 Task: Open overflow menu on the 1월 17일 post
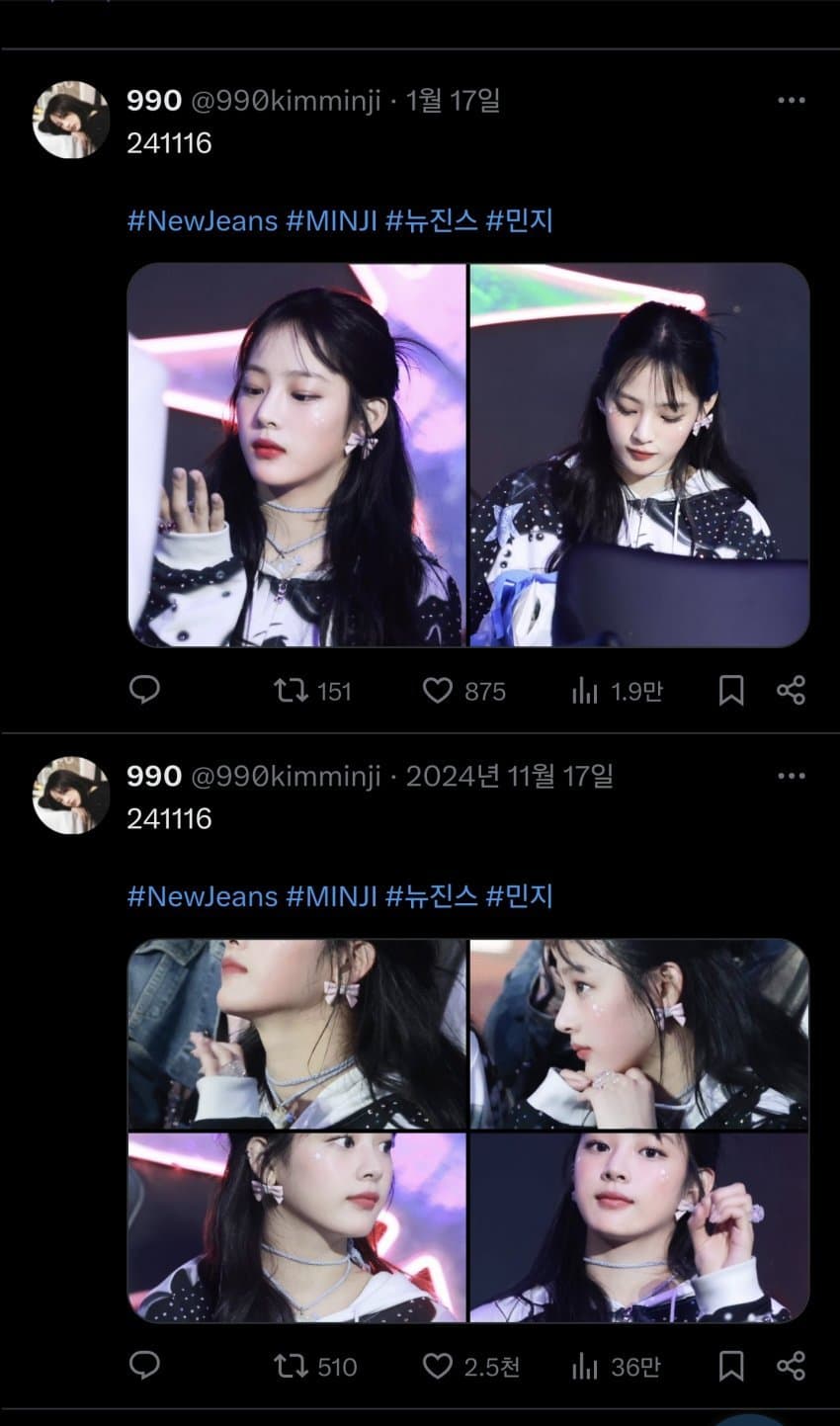pos(791,101)
